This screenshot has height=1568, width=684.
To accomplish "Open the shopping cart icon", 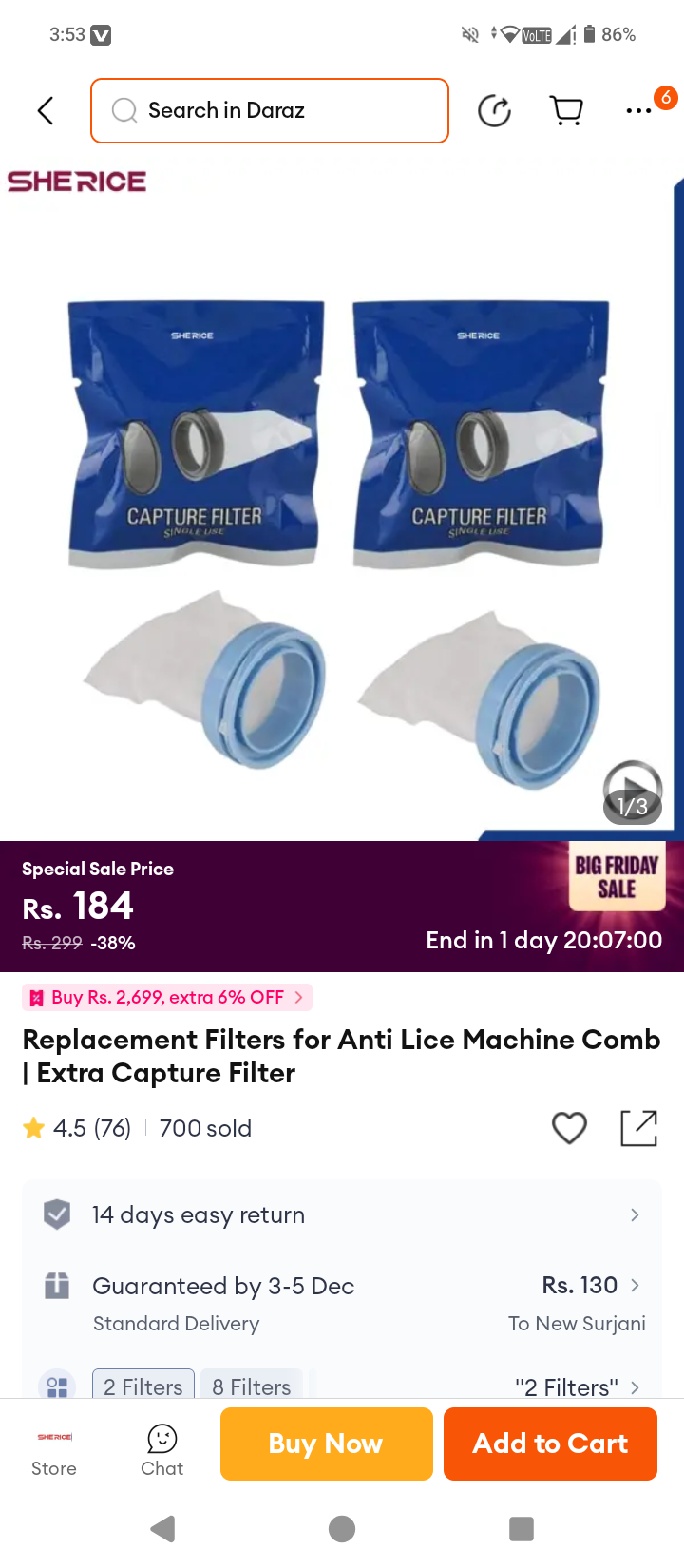I will 567,110.
